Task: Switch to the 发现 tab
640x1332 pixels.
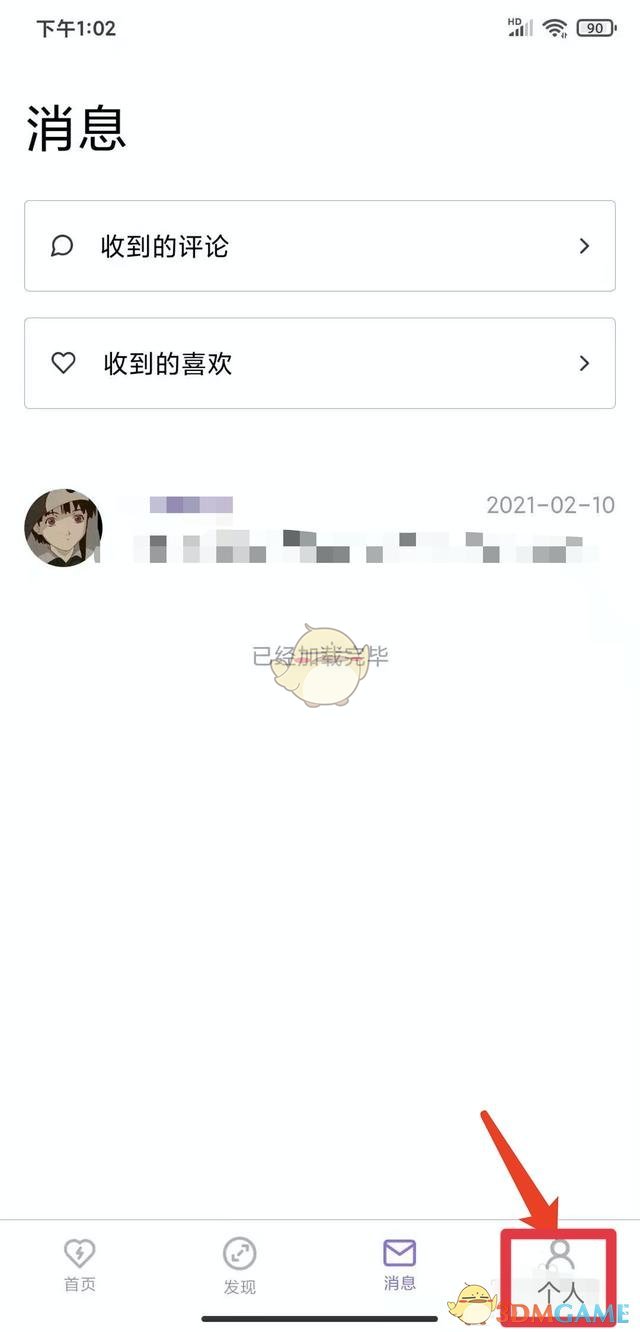Action: point(240,1265)
